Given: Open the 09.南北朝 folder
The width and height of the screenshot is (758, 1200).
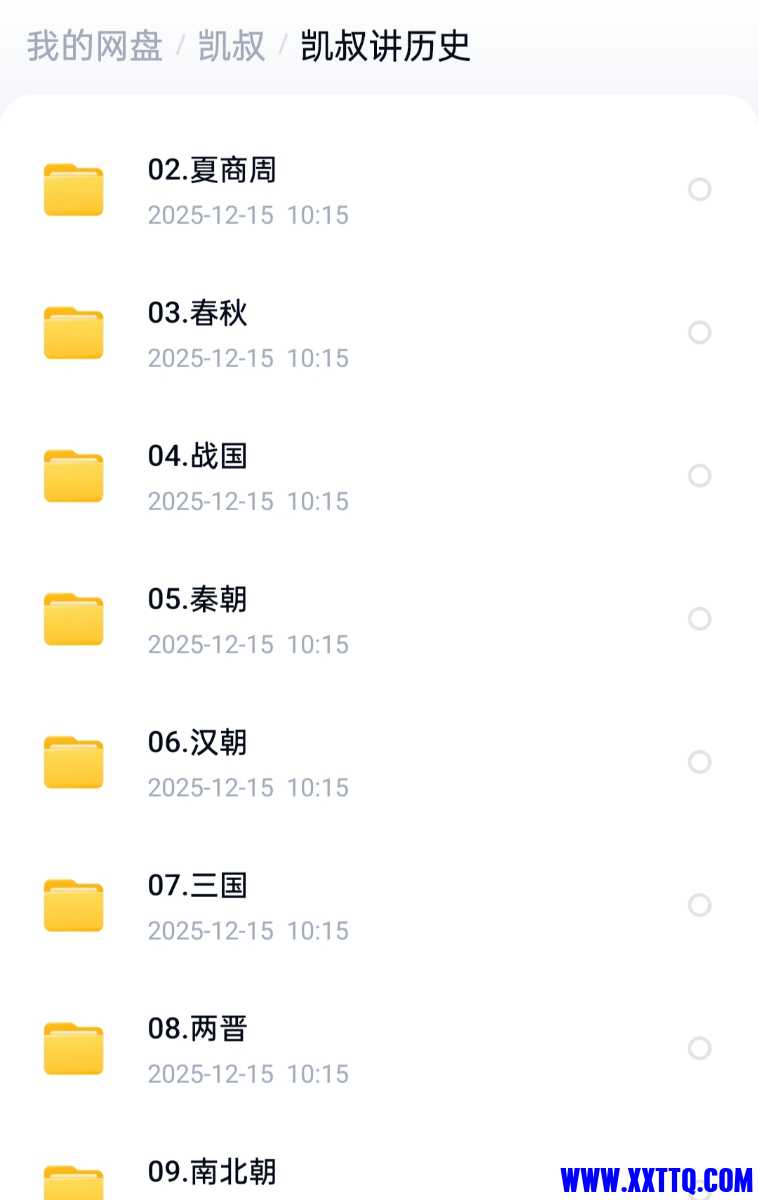Looking at the screenshot, I should point(212,1171).
